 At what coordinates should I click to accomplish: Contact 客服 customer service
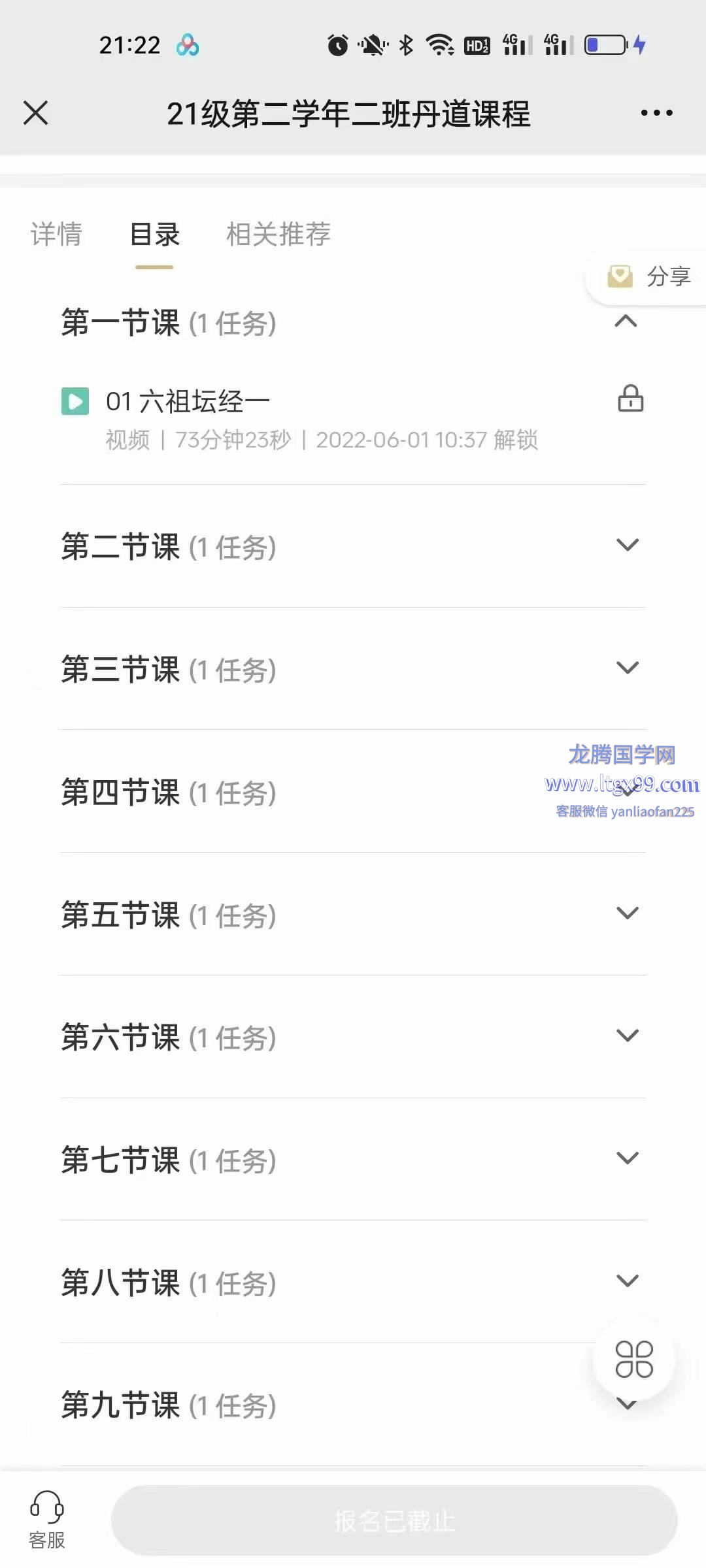pos(47,1520)
